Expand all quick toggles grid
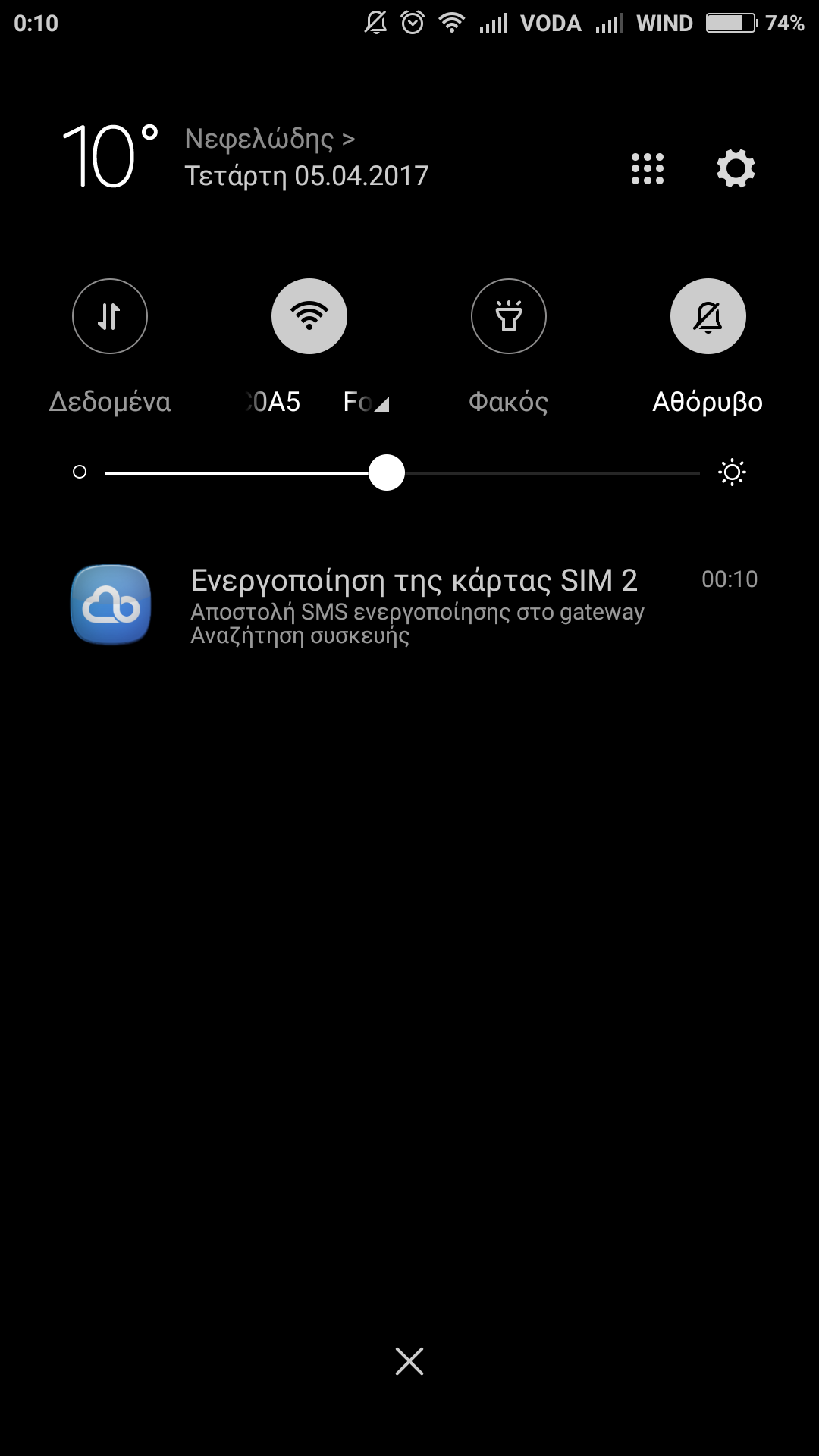The width and height of the screenshot is (819, 1456). 647,168
